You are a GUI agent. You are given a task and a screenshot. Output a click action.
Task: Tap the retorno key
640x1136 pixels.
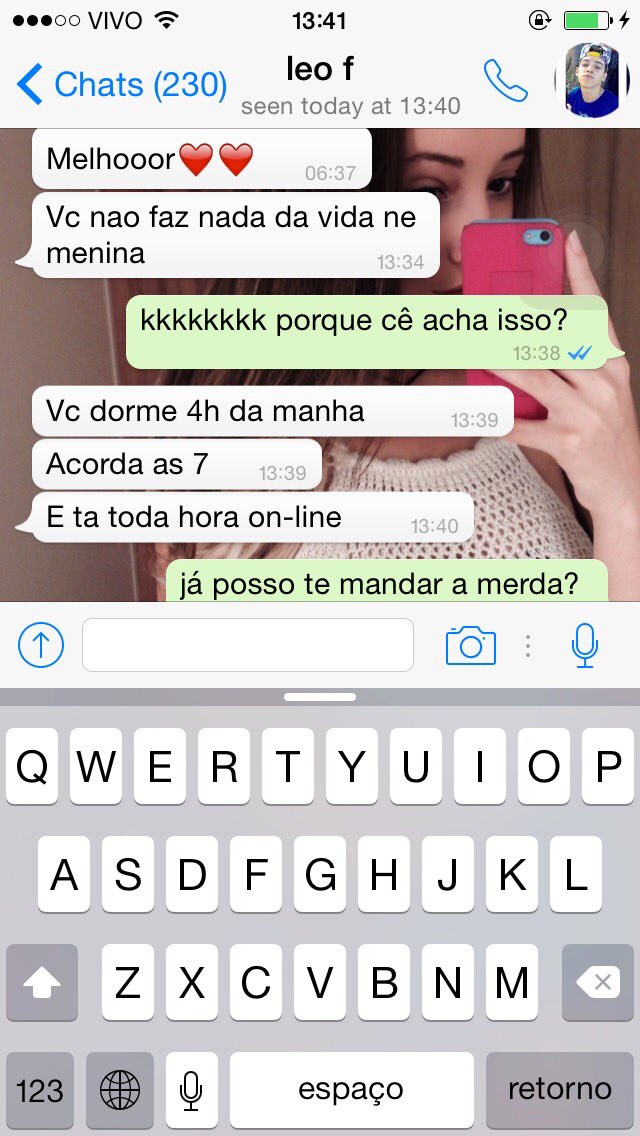pos(560,1090)
